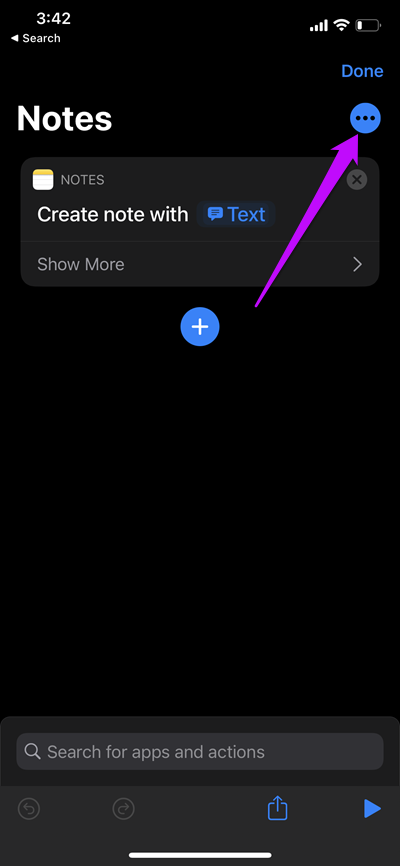400x866 pixels.
Task: Redo the last change
Action: (123, 809)
